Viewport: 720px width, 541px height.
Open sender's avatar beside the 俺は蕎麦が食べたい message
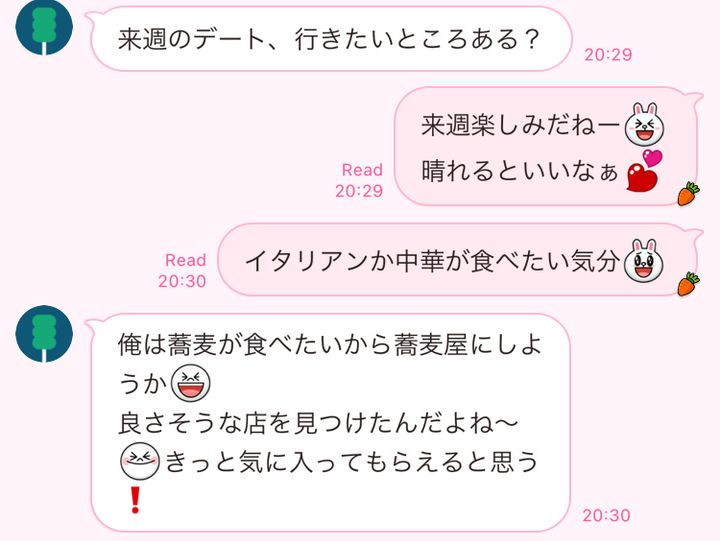45,336
